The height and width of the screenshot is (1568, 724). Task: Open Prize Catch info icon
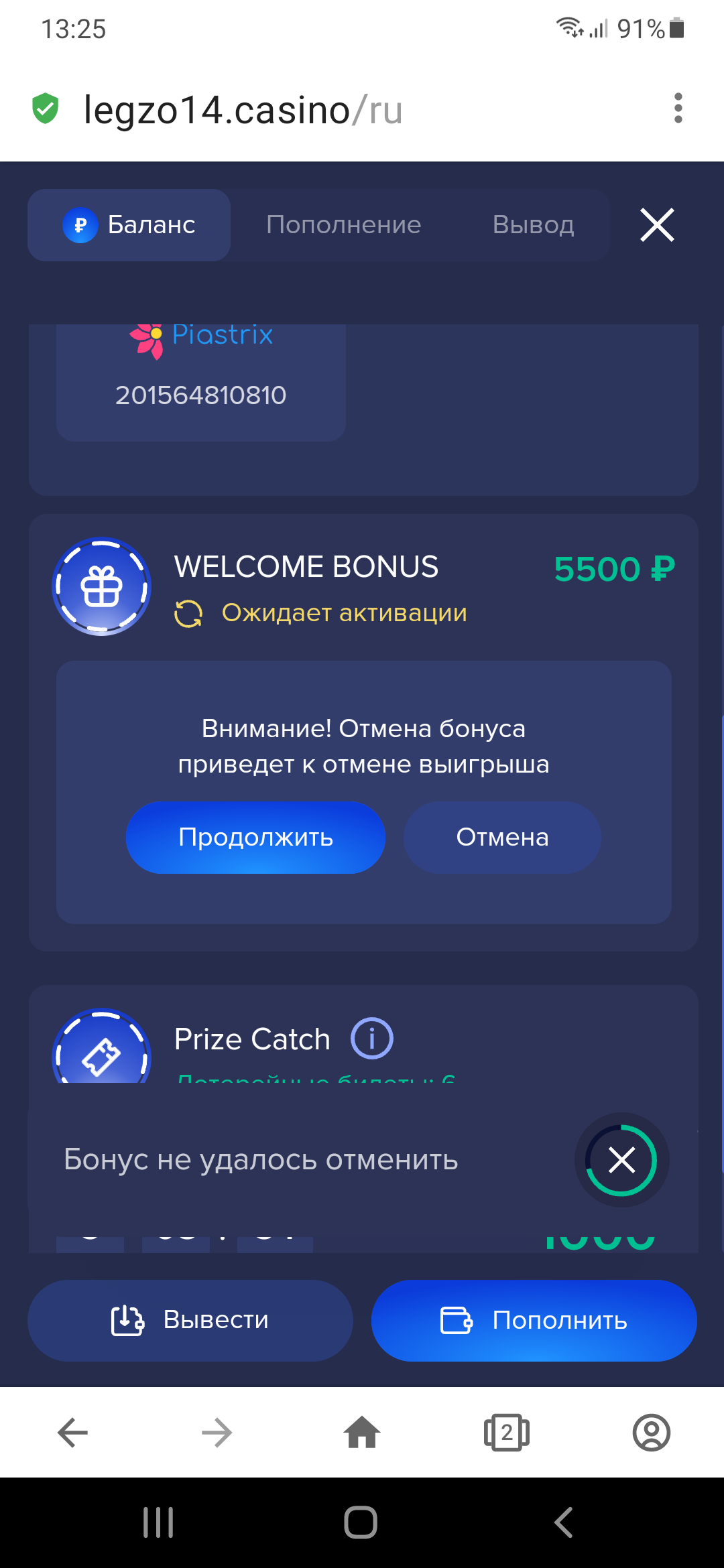point(372,1039)
